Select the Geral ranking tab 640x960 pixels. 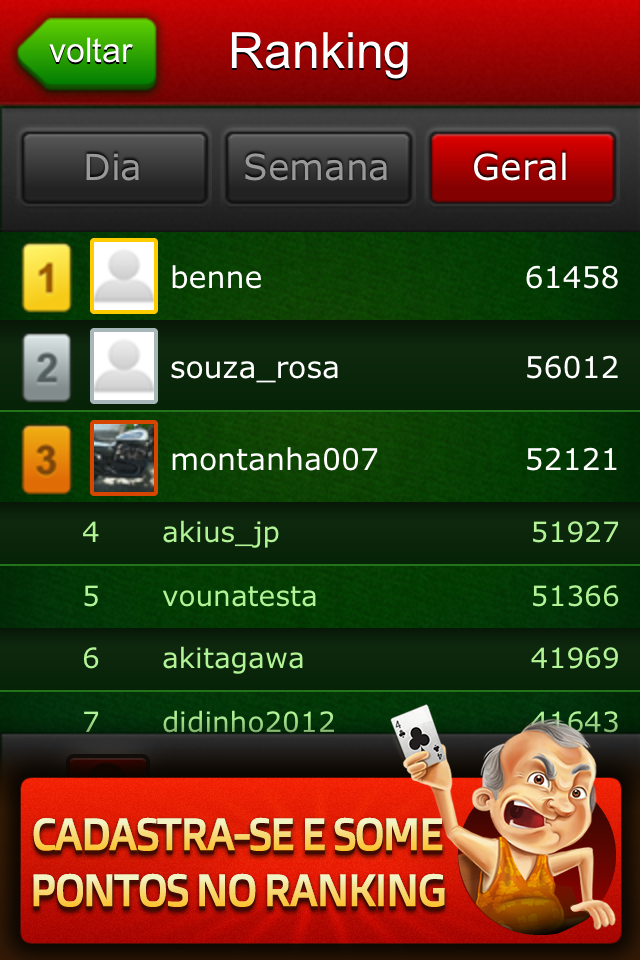click(521, 168)
